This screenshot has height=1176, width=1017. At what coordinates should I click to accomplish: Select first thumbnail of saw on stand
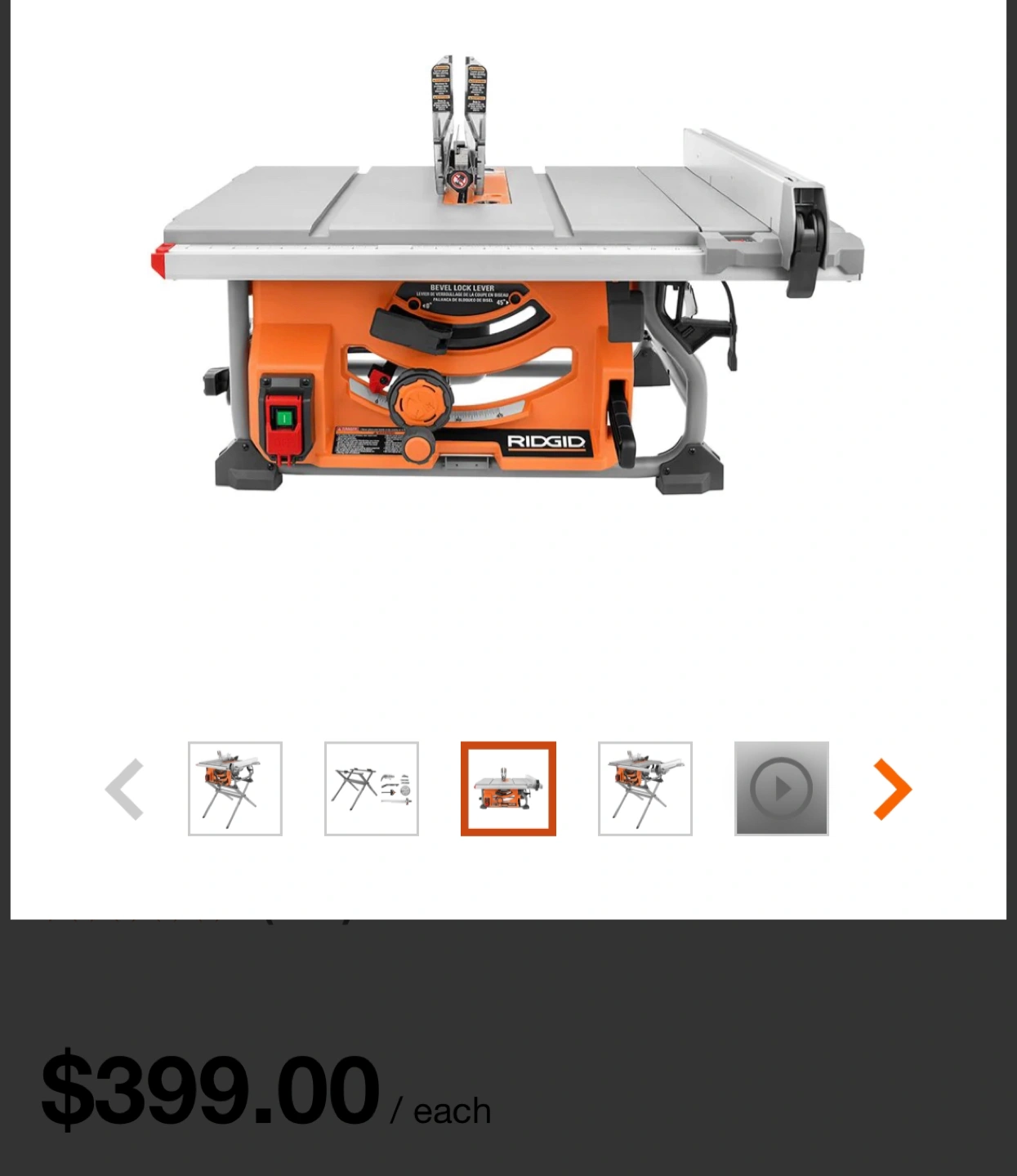tap(235, 789)
